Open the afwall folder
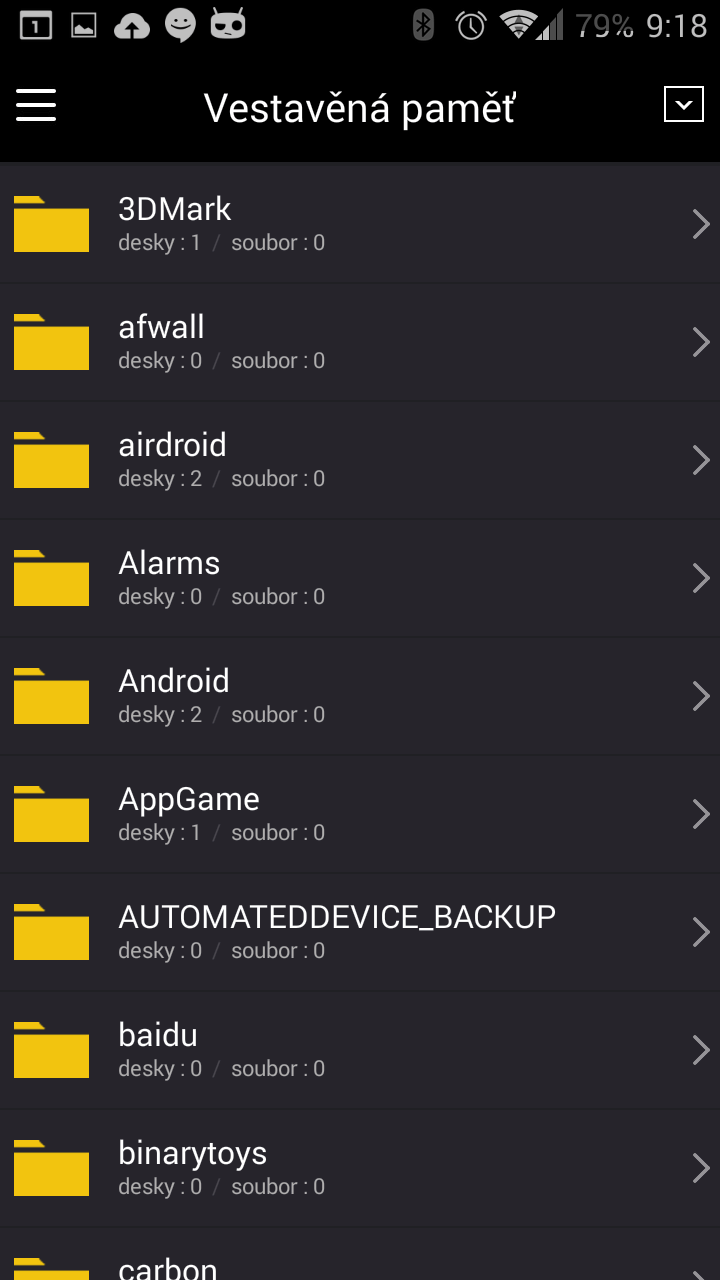The width and height of the screenshot is (720, 1280). [x=360, y=342]
